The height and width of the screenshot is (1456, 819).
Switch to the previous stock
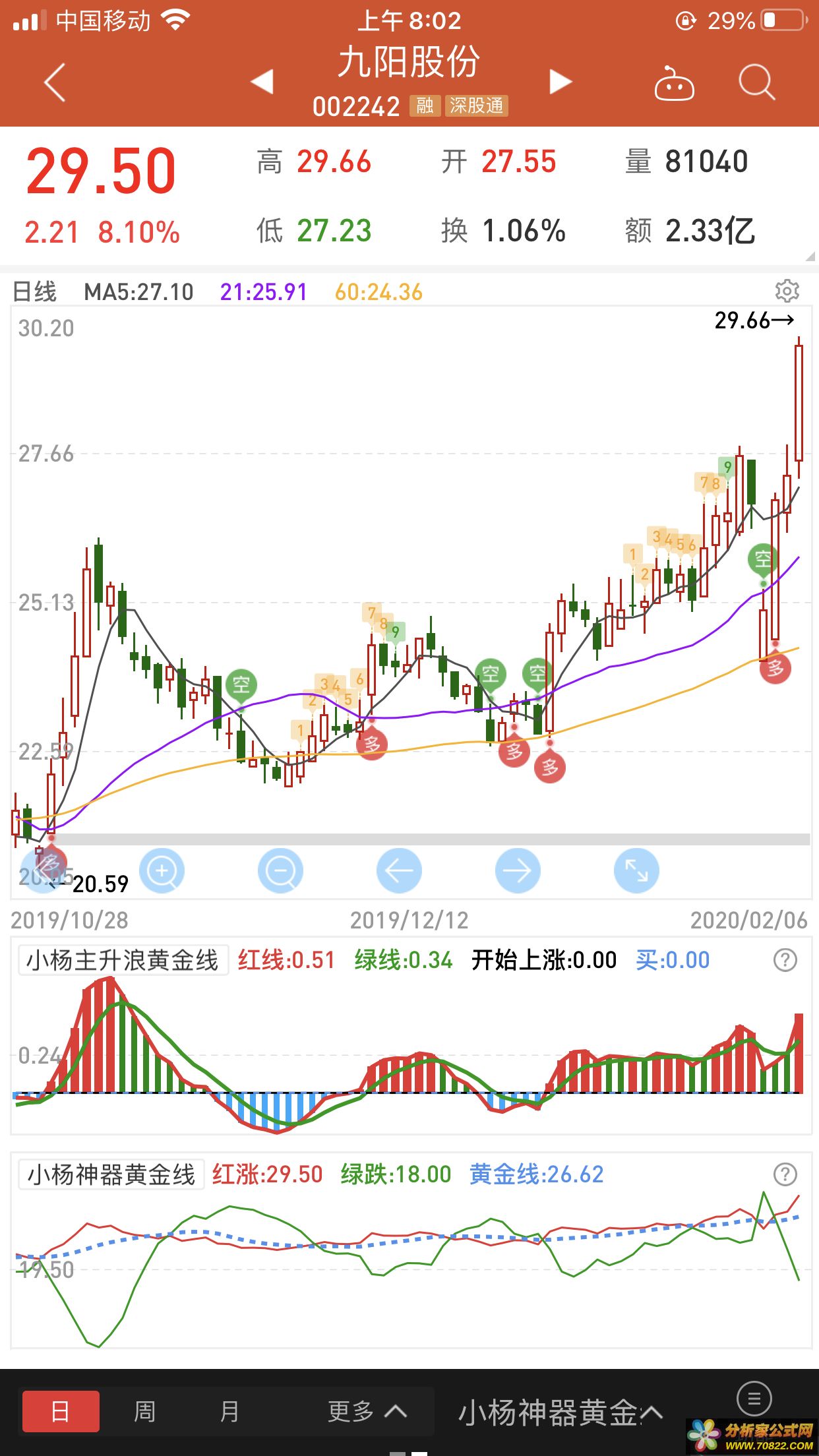pos(262,82)
